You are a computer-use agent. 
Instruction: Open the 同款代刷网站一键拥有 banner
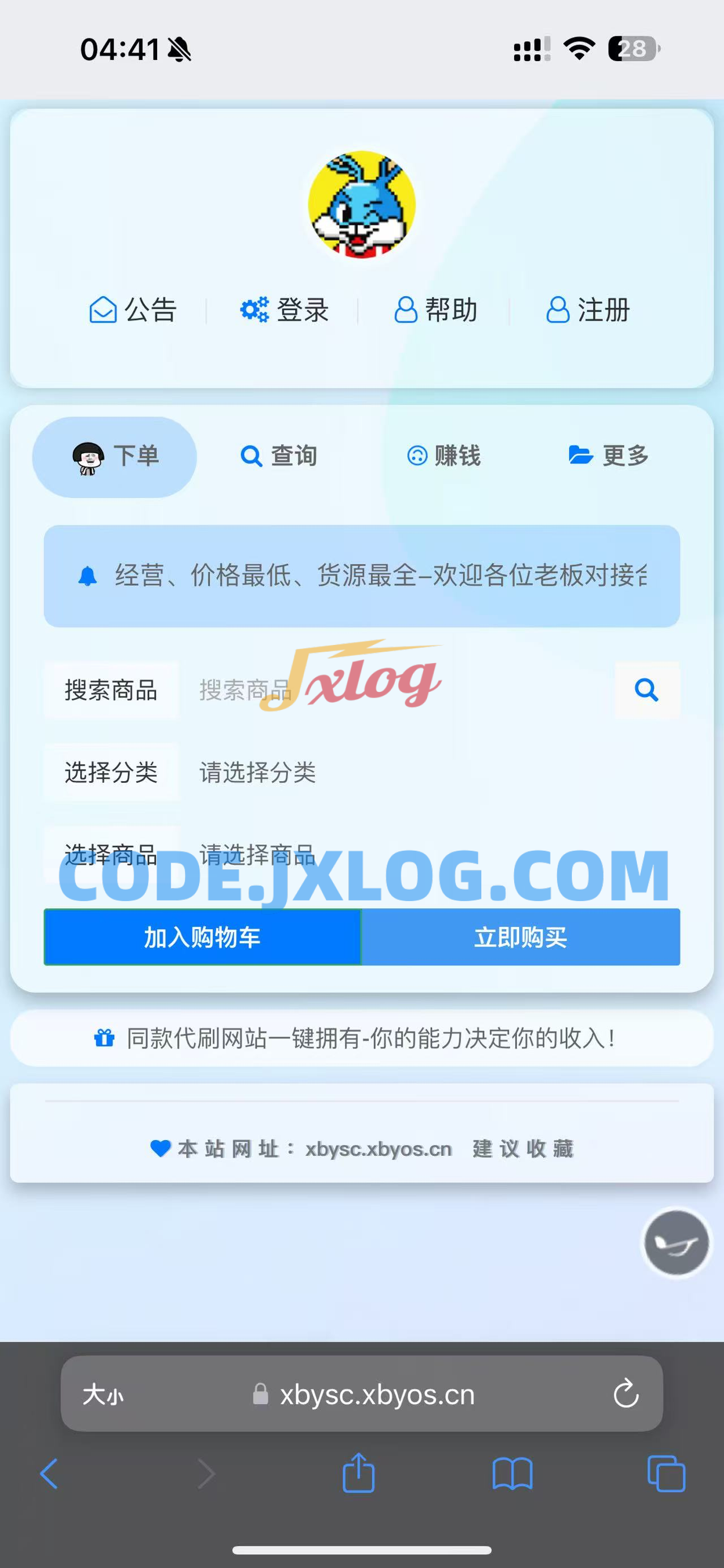pyautogui.click(x=361, y=1038)
